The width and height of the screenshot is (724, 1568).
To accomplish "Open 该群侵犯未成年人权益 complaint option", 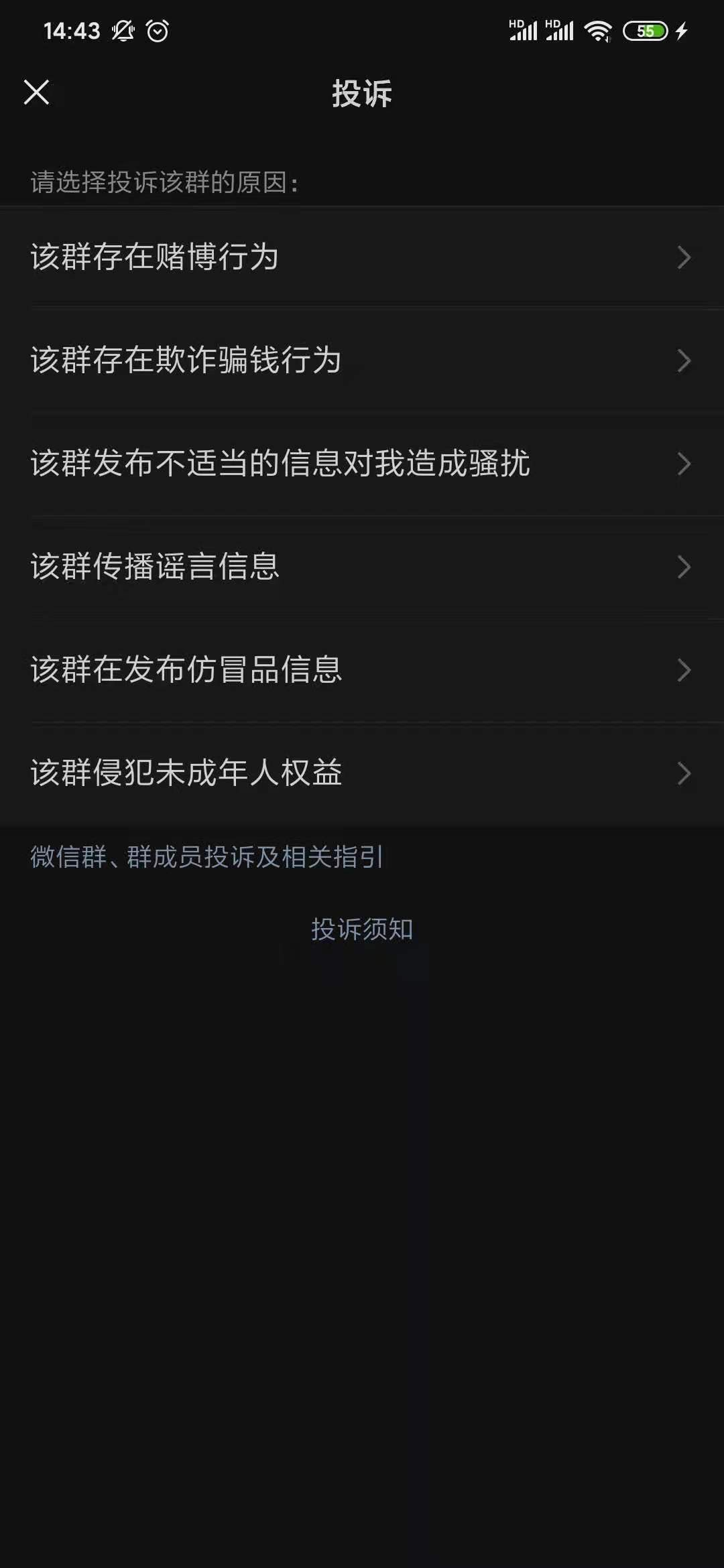I will tap(362, 773).
